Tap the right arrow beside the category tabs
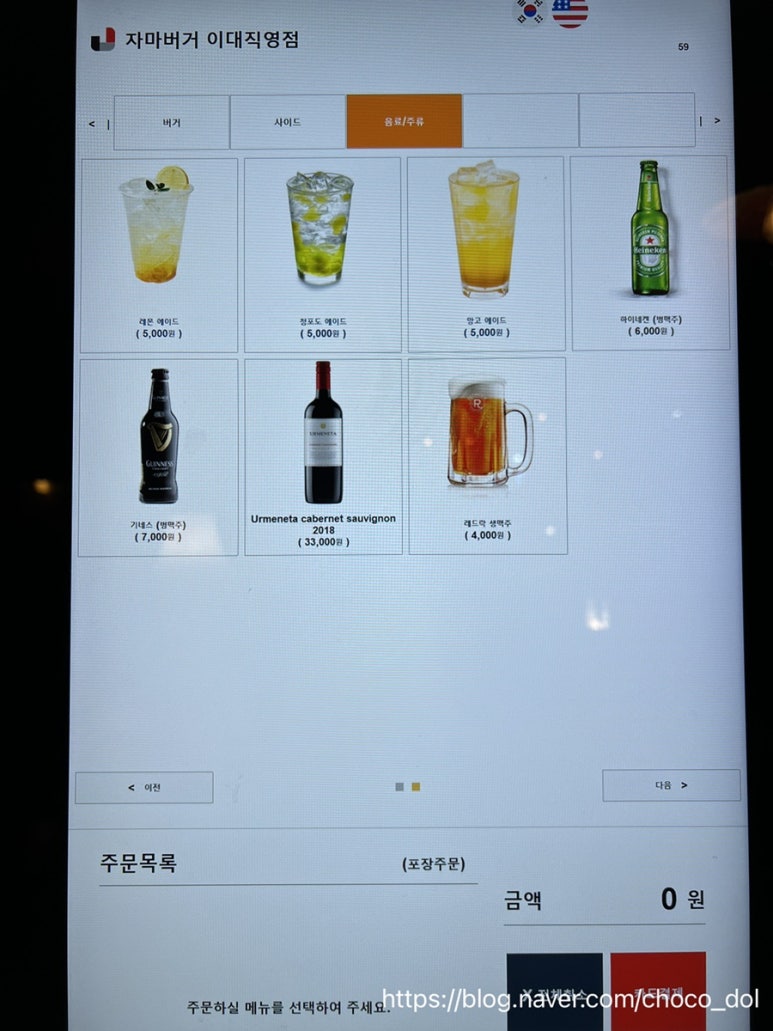 pos(716,121)
